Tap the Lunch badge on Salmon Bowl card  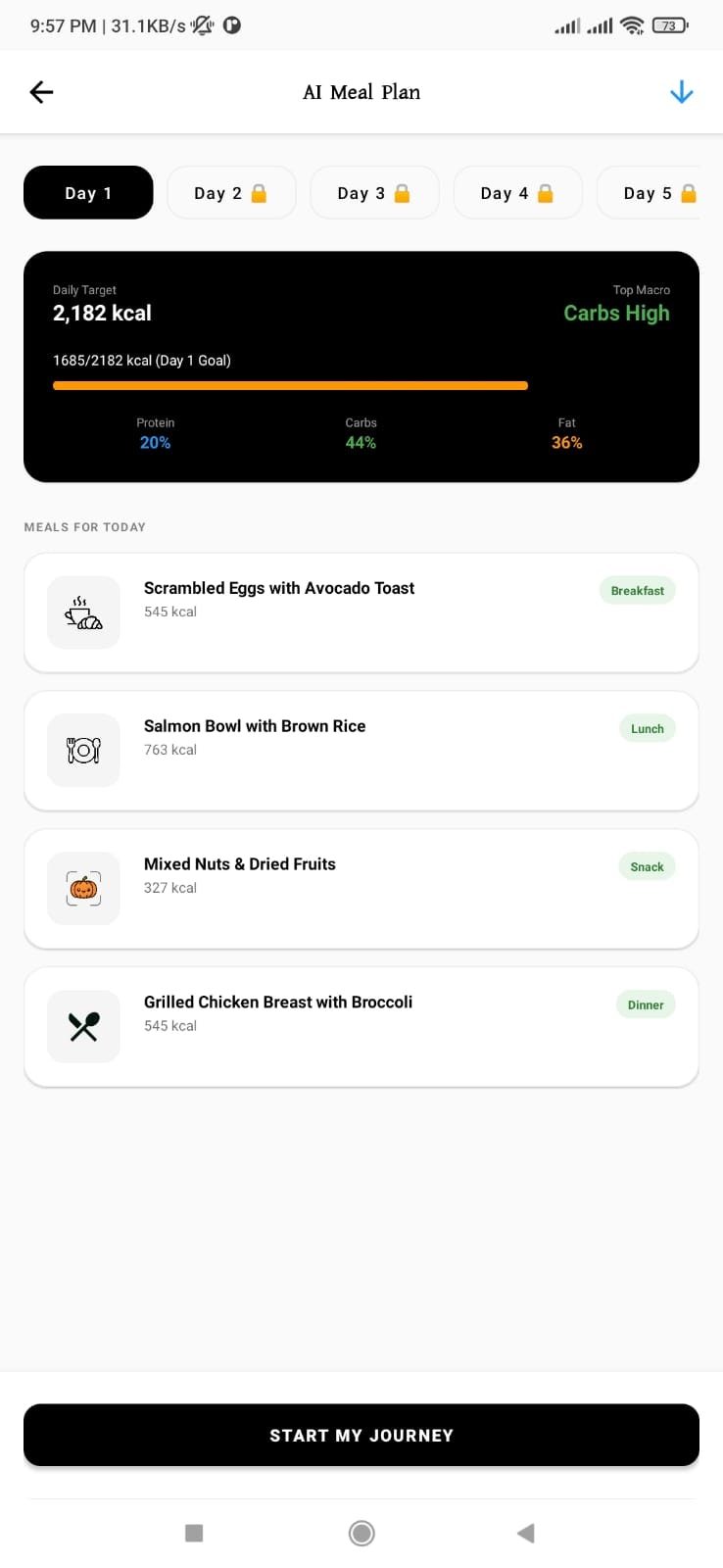(647, 728)
